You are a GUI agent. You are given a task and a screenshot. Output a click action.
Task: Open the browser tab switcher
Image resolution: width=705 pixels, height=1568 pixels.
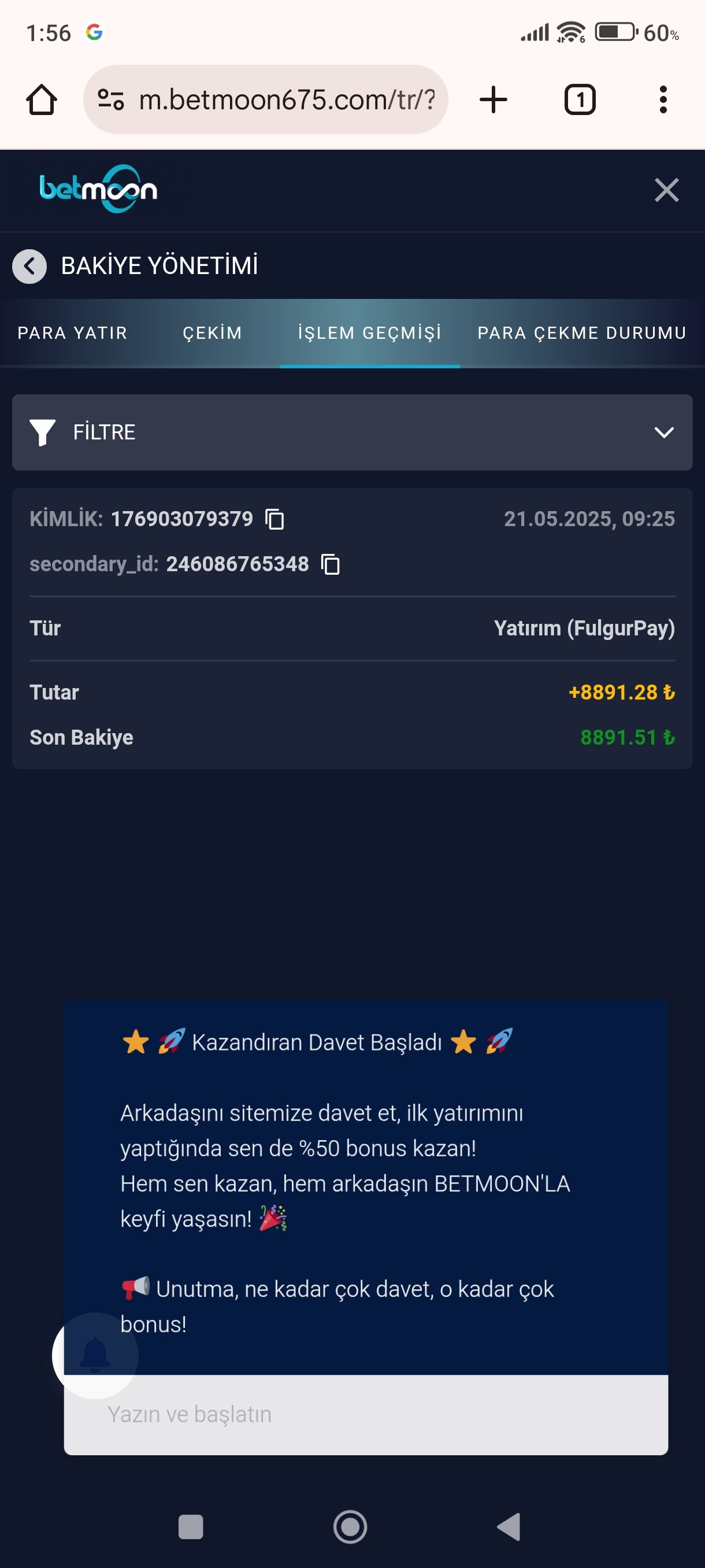[x=580, y=99]
